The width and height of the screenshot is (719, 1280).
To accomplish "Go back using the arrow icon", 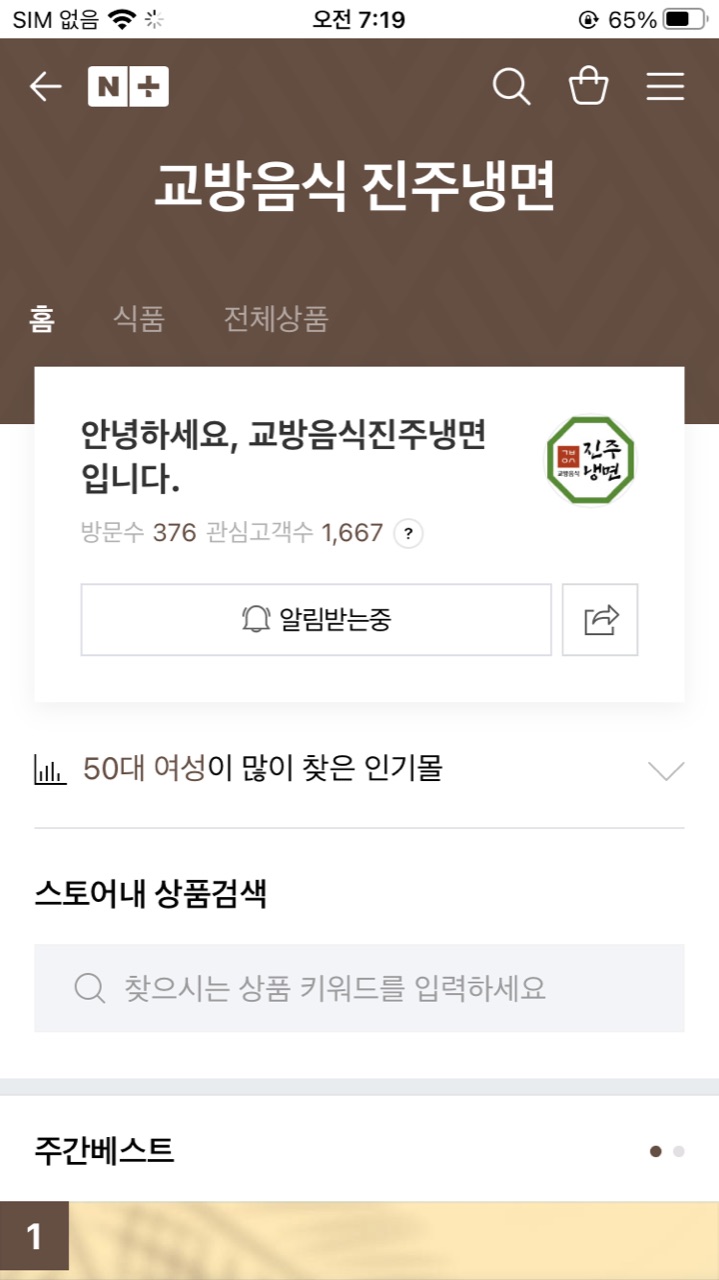I will click(x=45, y=87).
